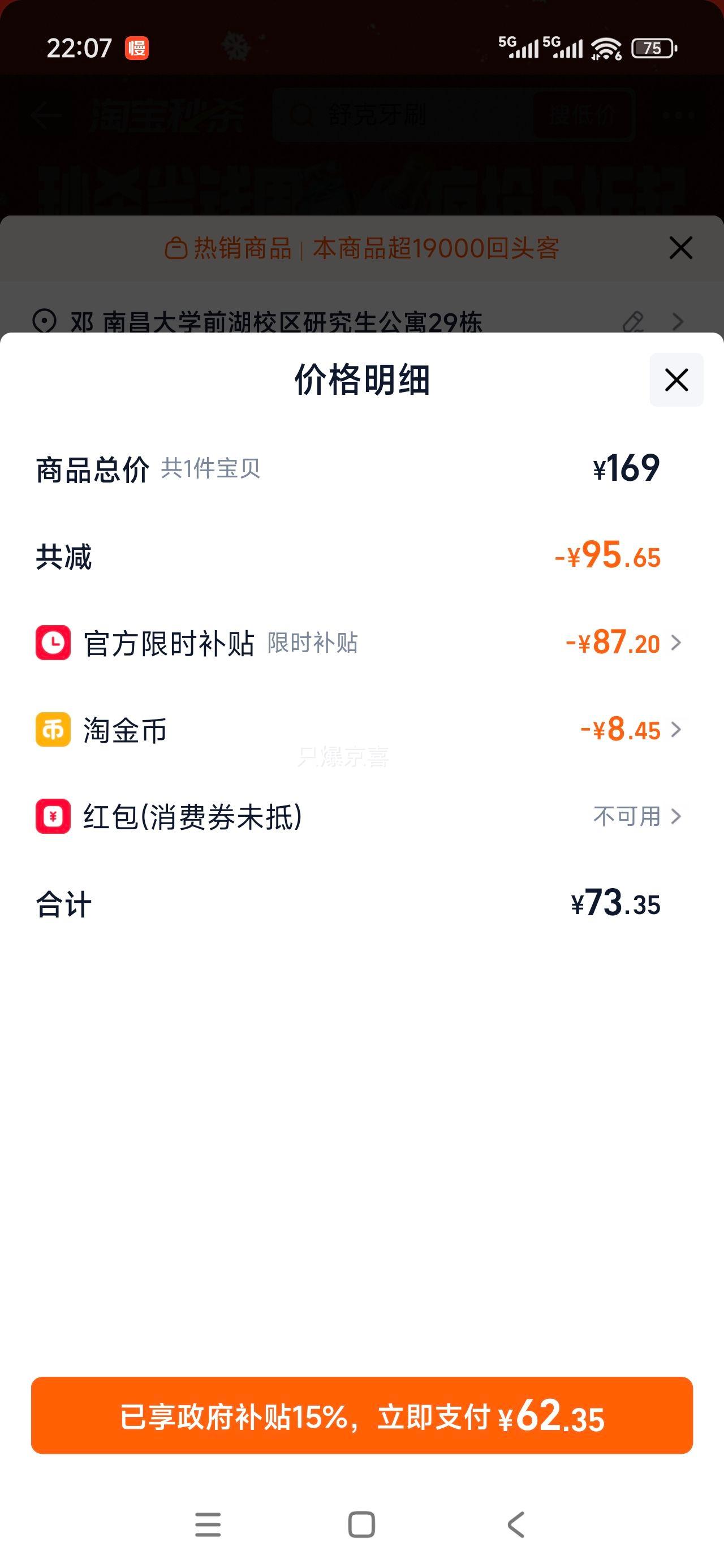The image size is (724, 1568).
Task: Close the 价格明细 price detail popup
Action: [x=676, y=379]
